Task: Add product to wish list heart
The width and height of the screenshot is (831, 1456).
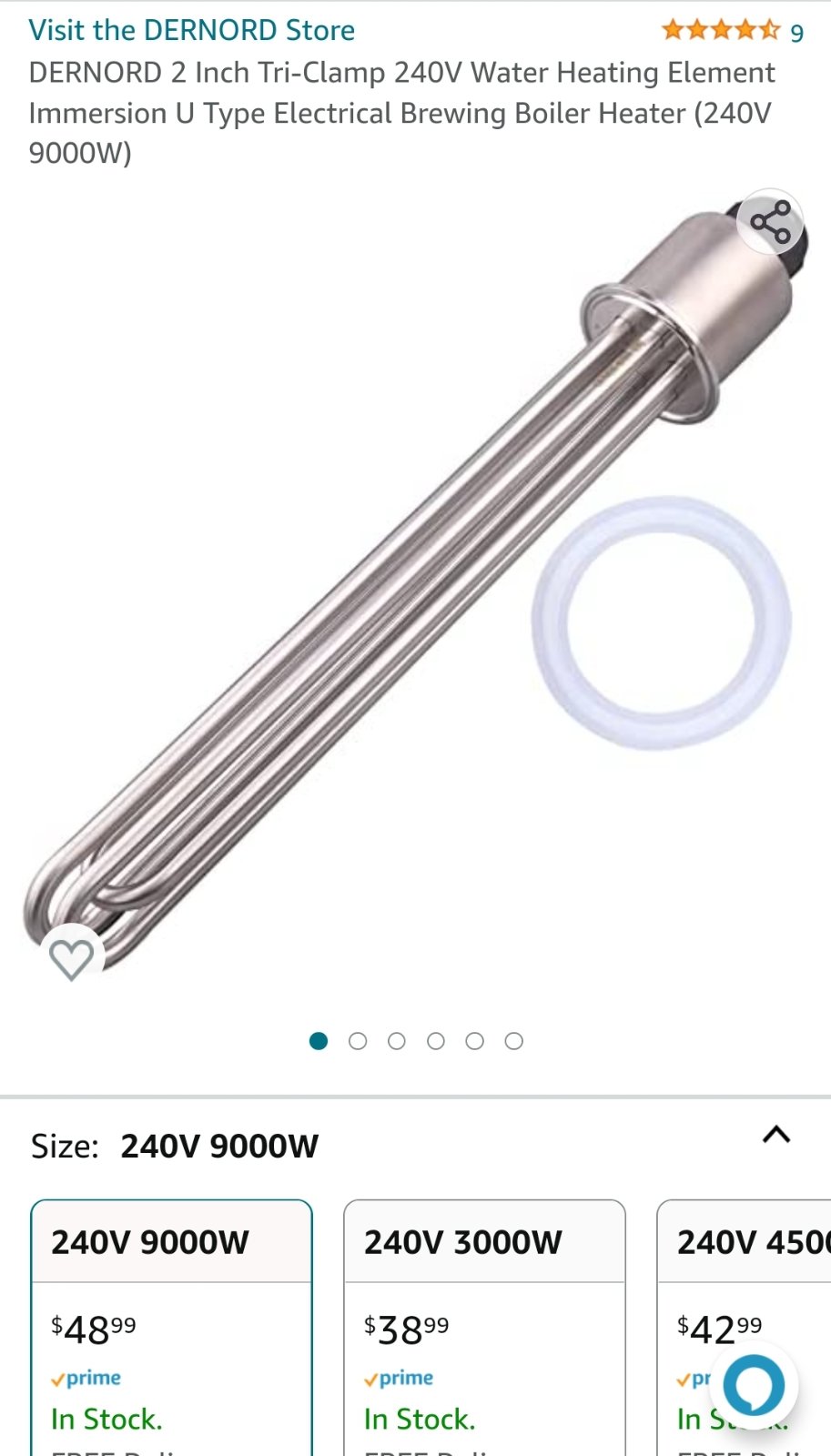Action: click(71, 958)
